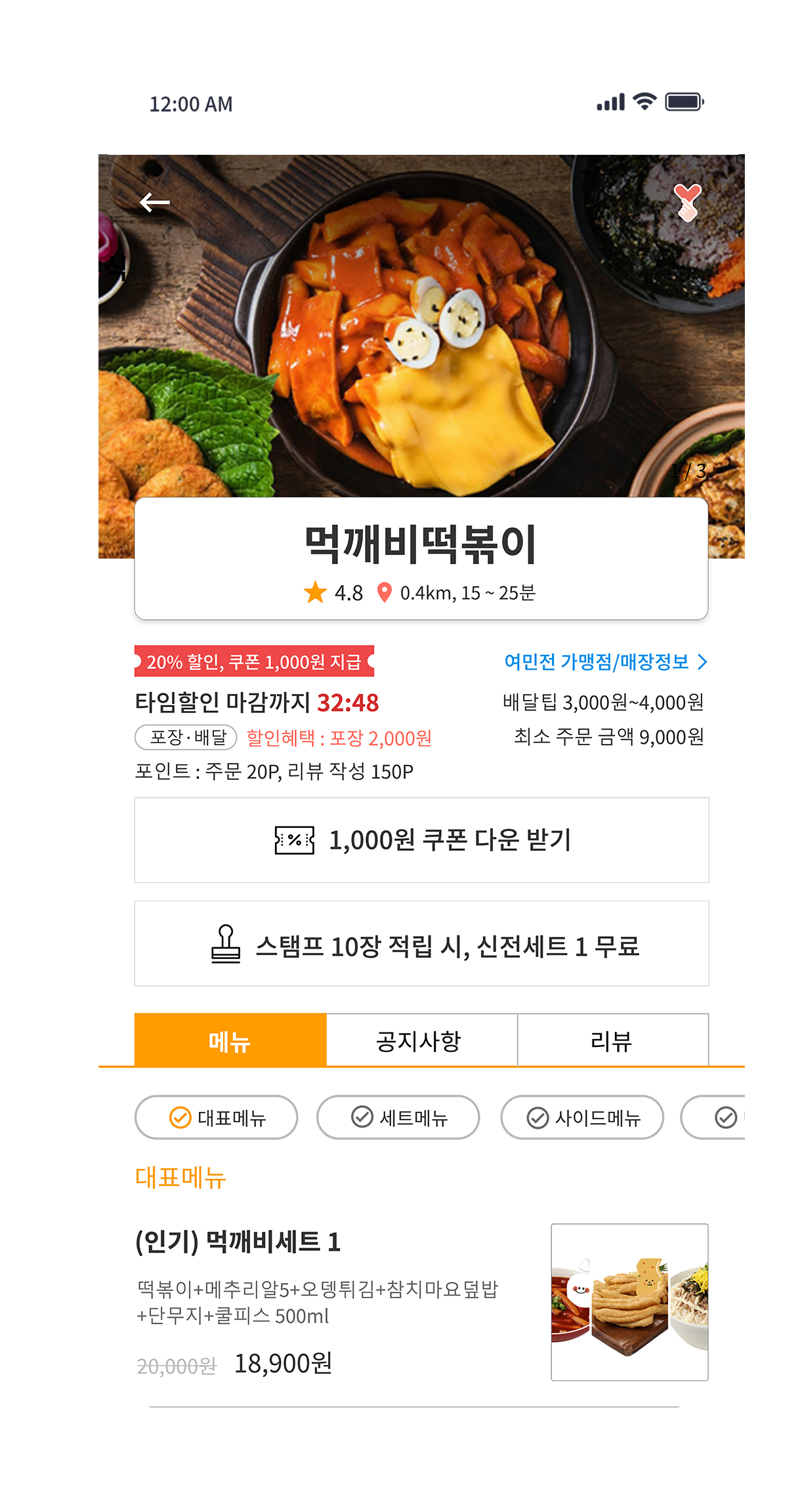Download the 1,000원 쿠폰

421,840
